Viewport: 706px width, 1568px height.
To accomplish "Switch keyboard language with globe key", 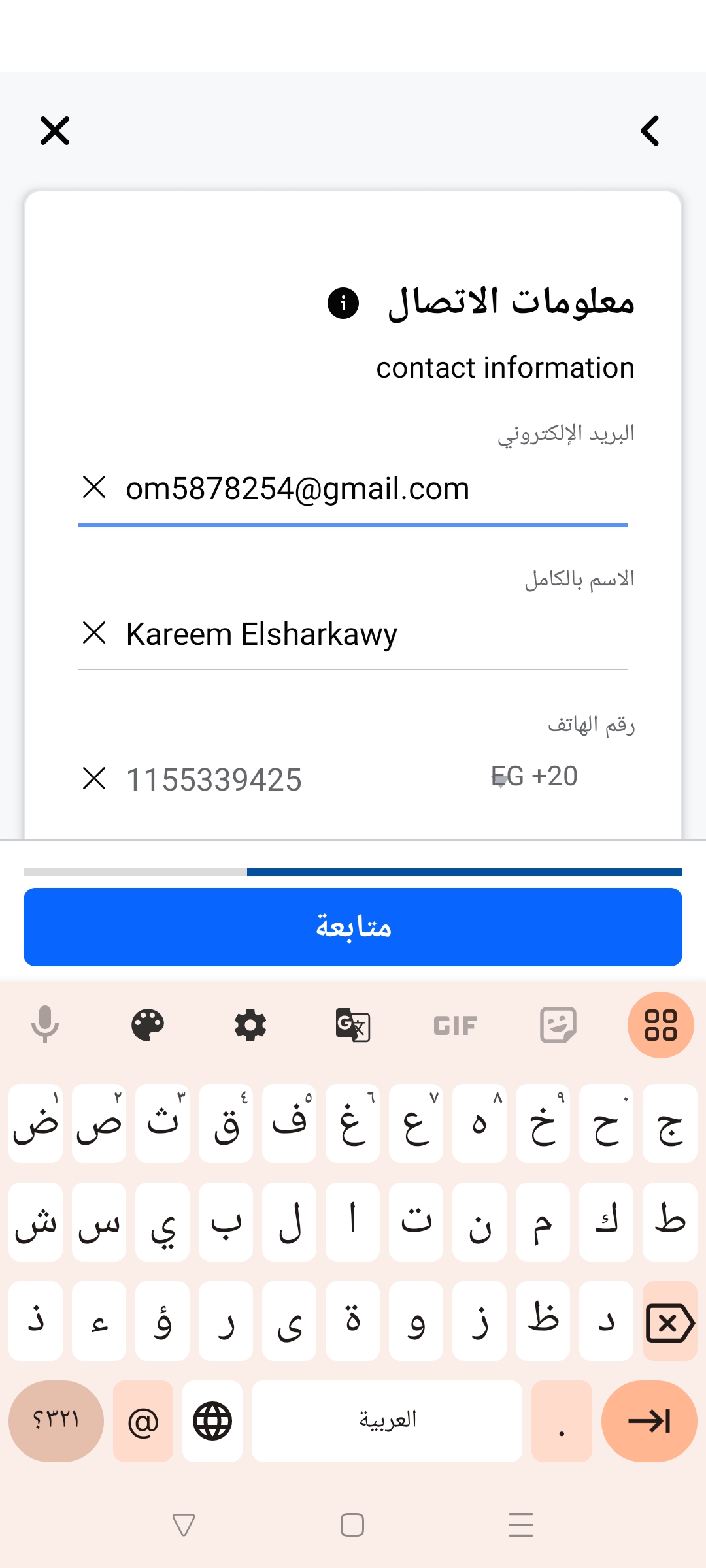I will pyautogui.click(x=212, y=1421).
